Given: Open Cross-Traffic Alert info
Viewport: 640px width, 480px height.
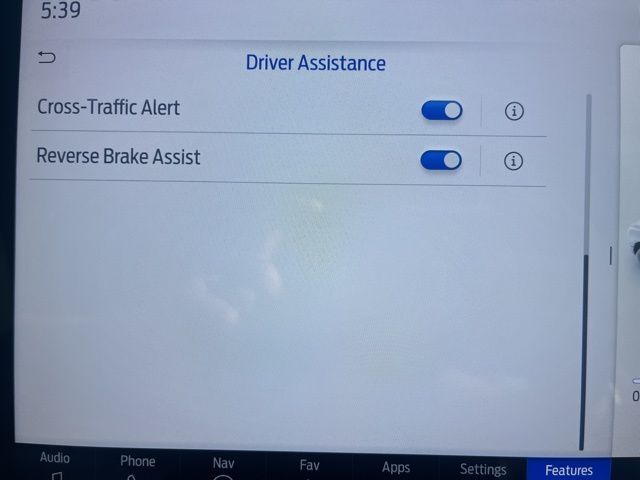Looking at the screenshot, I should pos(514,111).
